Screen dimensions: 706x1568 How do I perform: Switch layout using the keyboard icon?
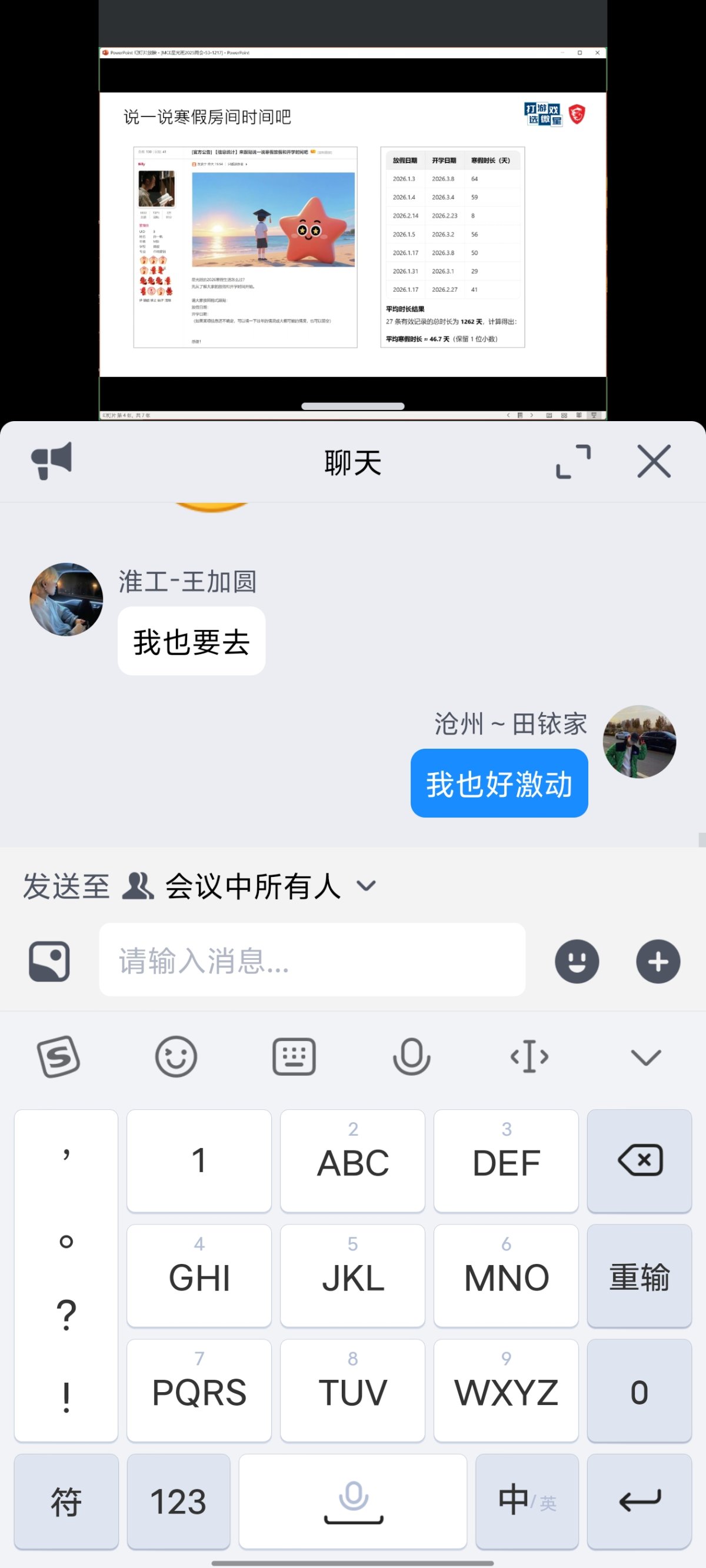pos(294,1057)
